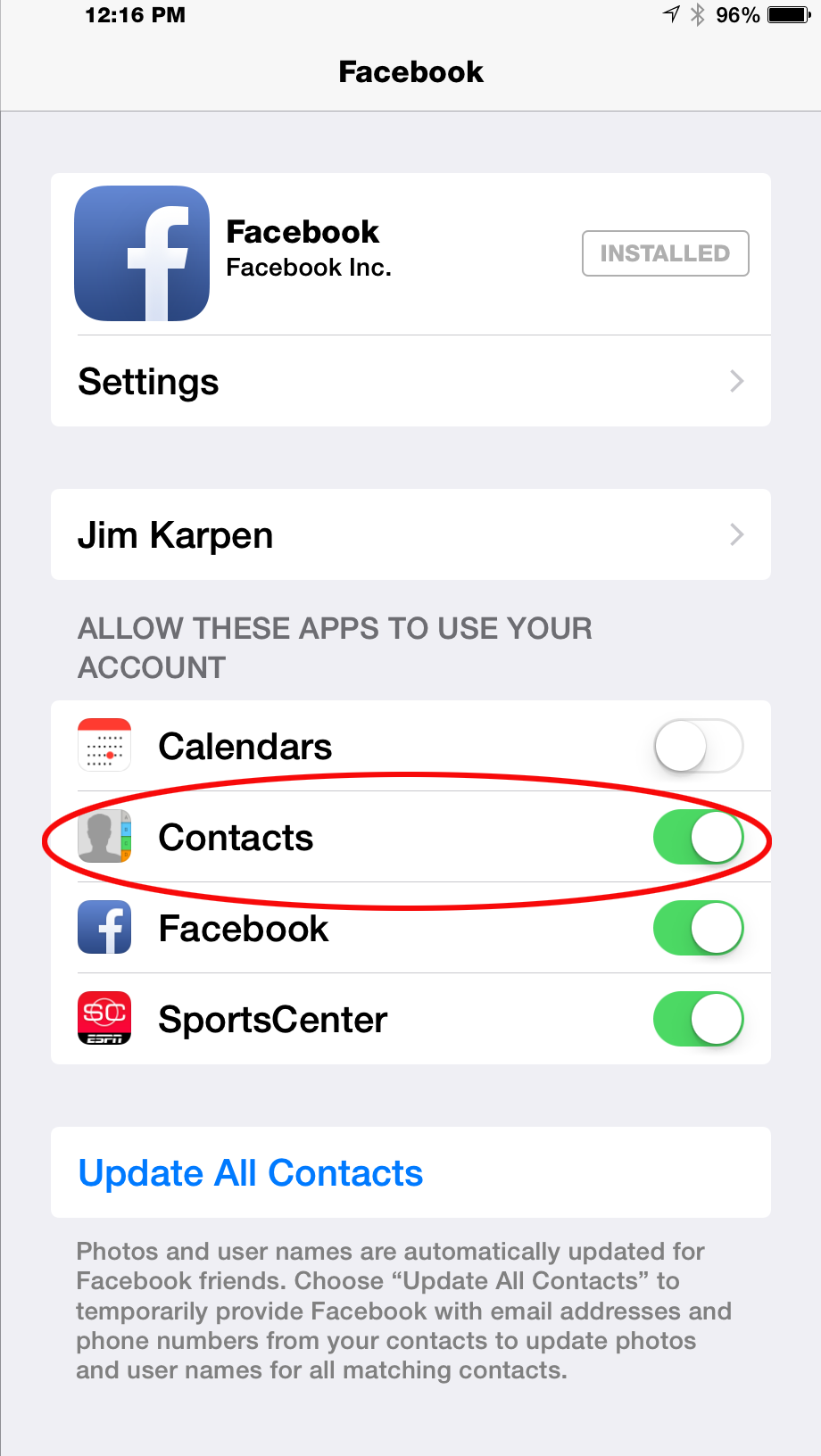Enable the Calendars switch
The image size is (821, 1456).
698,746
